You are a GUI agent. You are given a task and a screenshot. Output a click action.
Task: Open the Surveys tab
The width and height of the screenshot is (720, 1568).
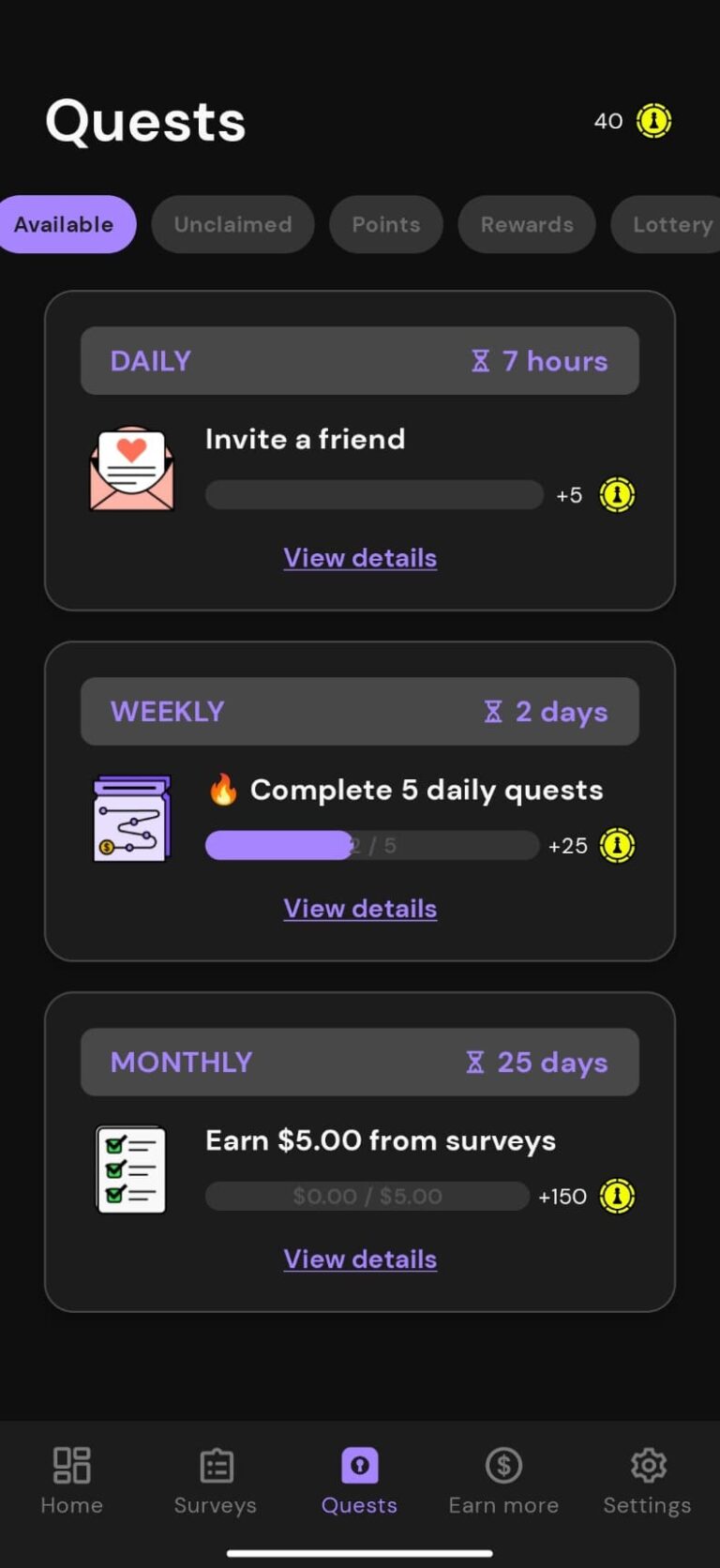tap(216, 1481)
